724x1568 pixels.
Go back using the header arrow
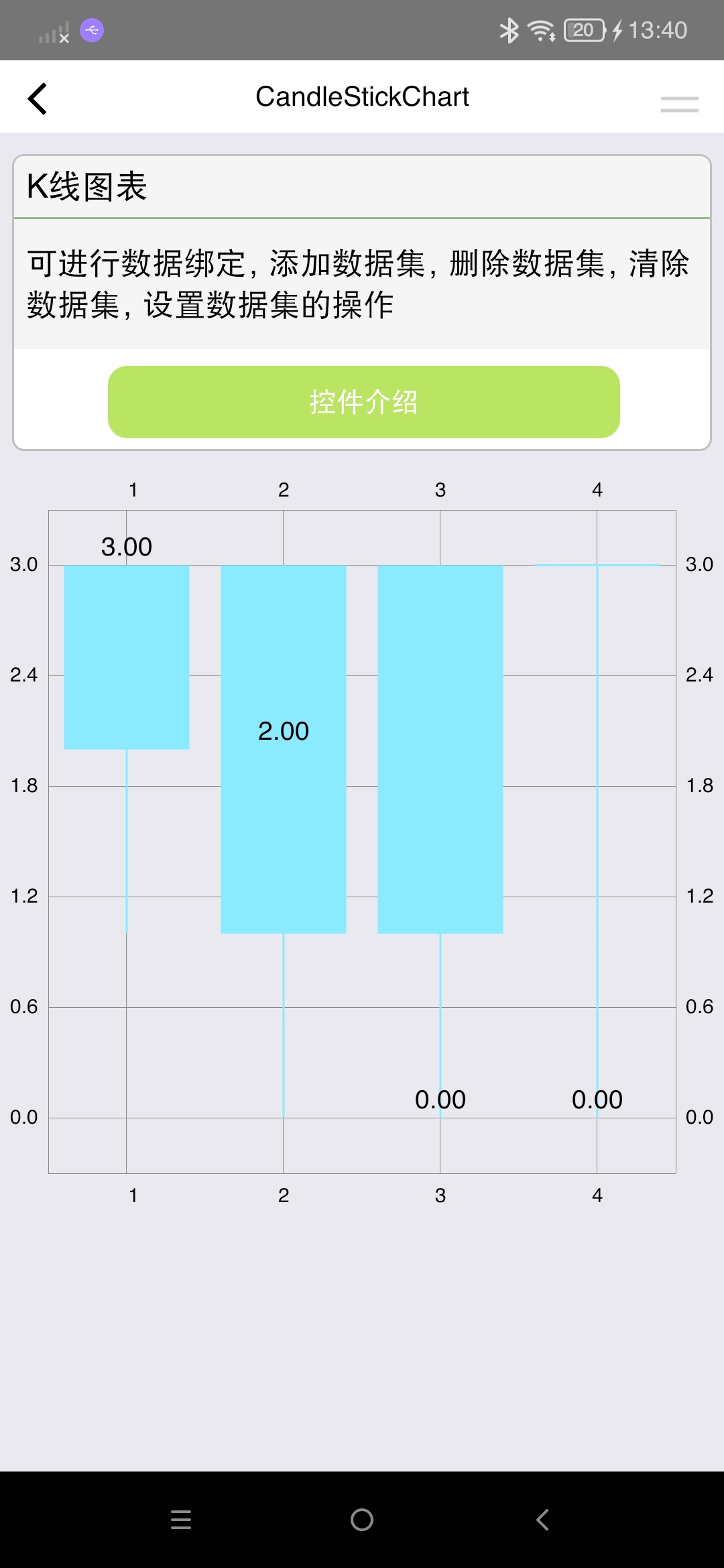tap(38, 99)
